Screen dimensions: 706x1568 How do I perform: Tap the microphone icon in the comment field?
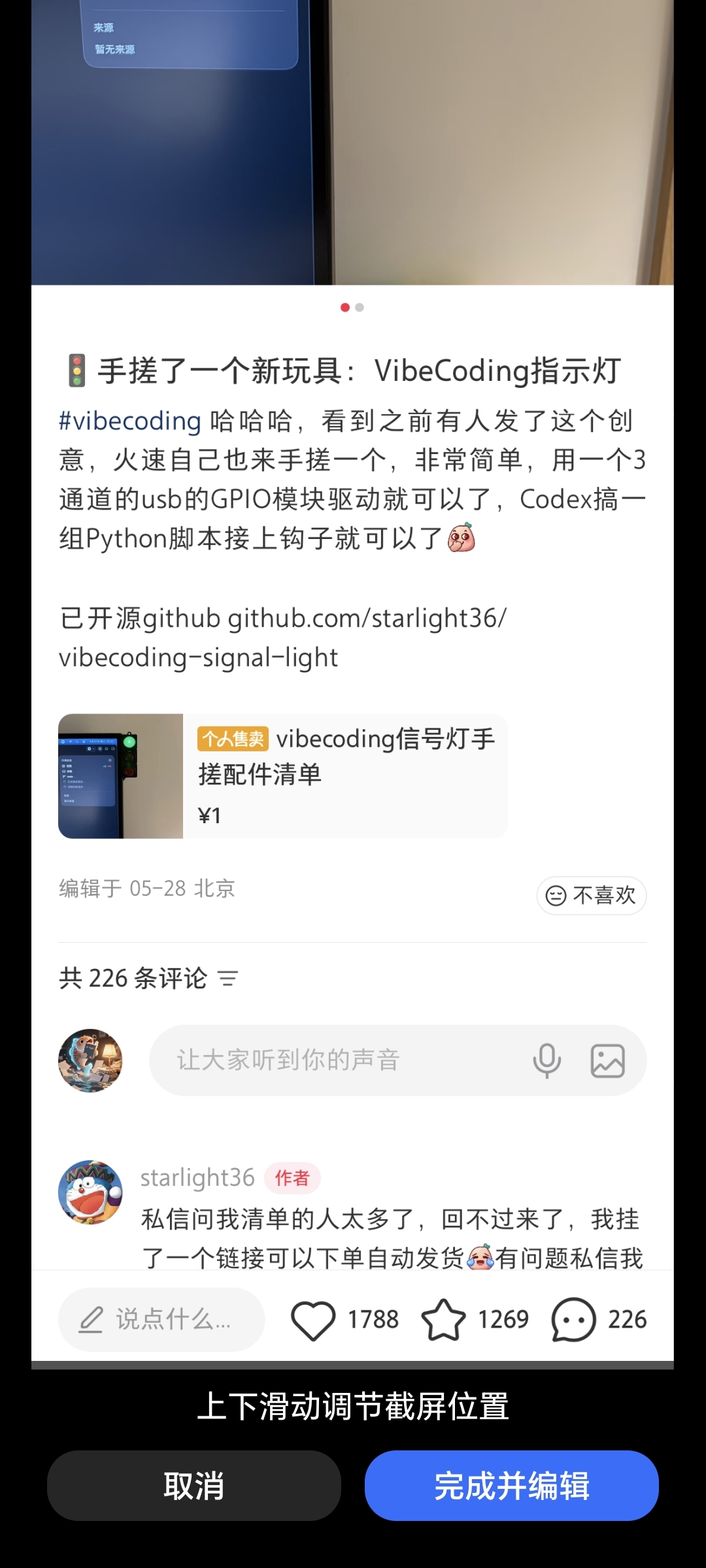(x=546, y=1060)
